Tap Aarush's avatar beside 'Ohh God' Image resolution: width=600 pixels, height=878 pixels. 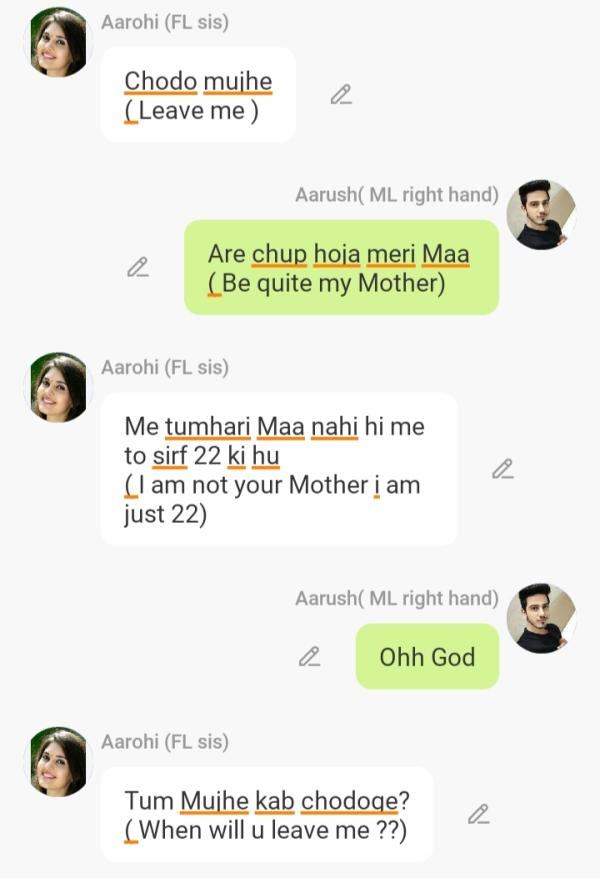point(541,618)
